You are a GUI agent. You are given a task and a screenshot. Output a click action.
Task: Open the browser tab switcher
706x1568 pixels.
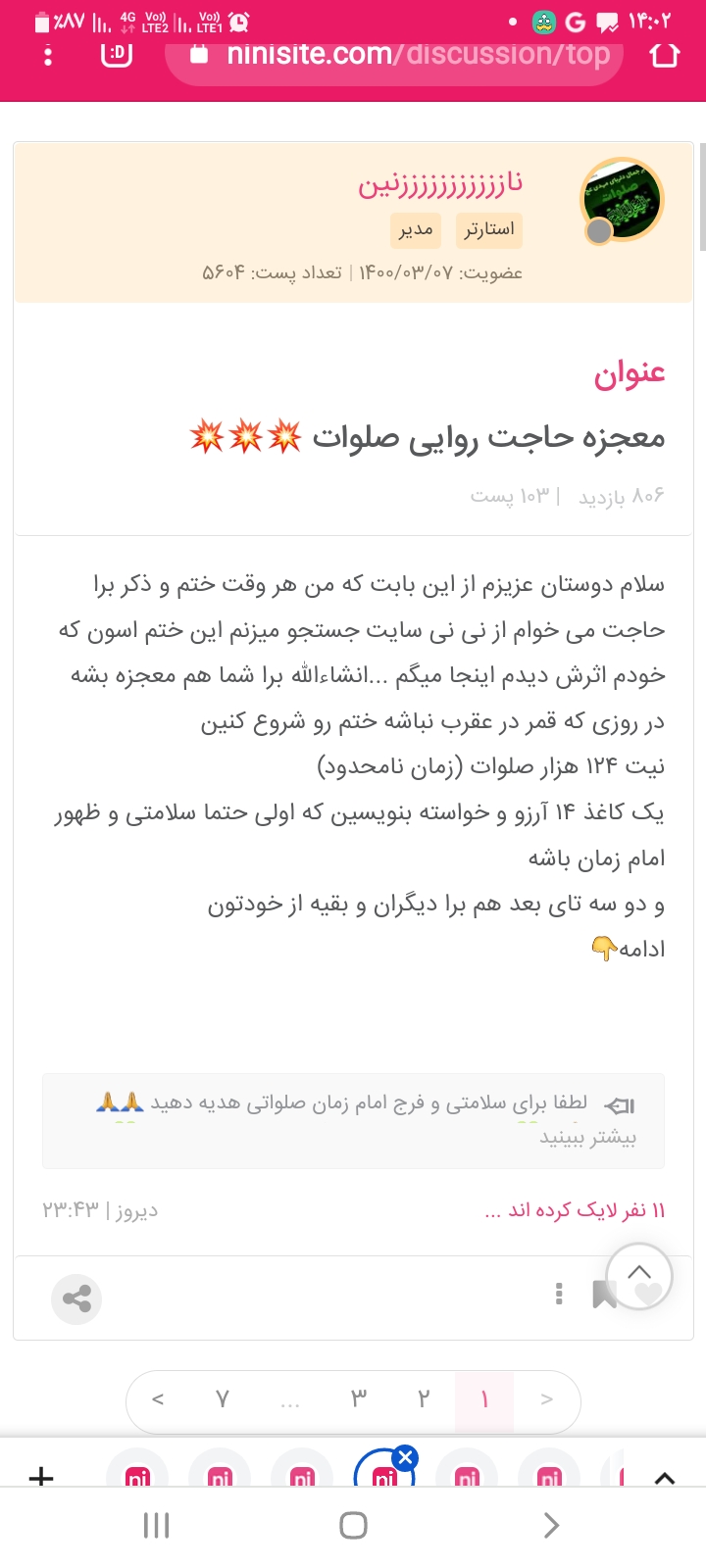point(117,54)
